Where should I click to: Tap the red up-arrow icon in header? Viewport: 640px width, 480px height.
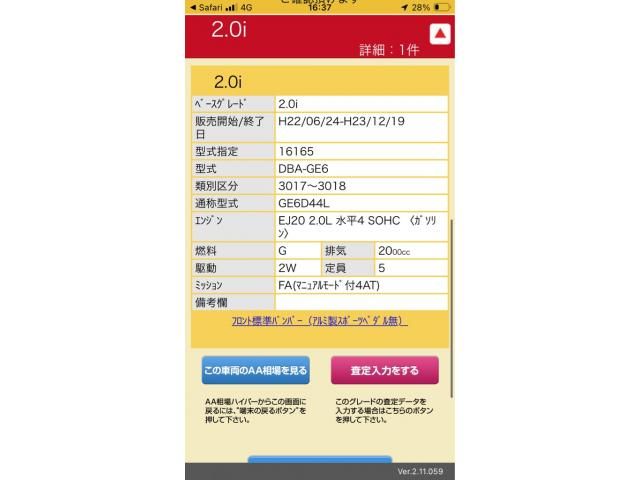pyautogui.click(x=440, y=34)
